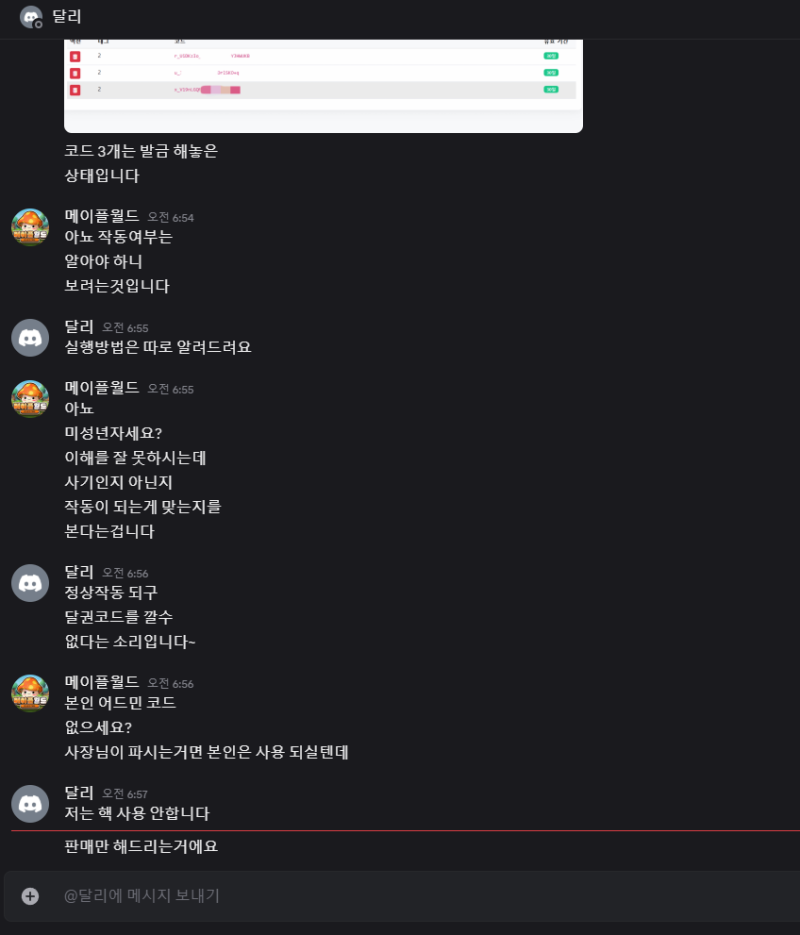Tap 달리's avatar on the 6:56 message
This screenshot has height=935, width=800.
(x=30, y=583)
